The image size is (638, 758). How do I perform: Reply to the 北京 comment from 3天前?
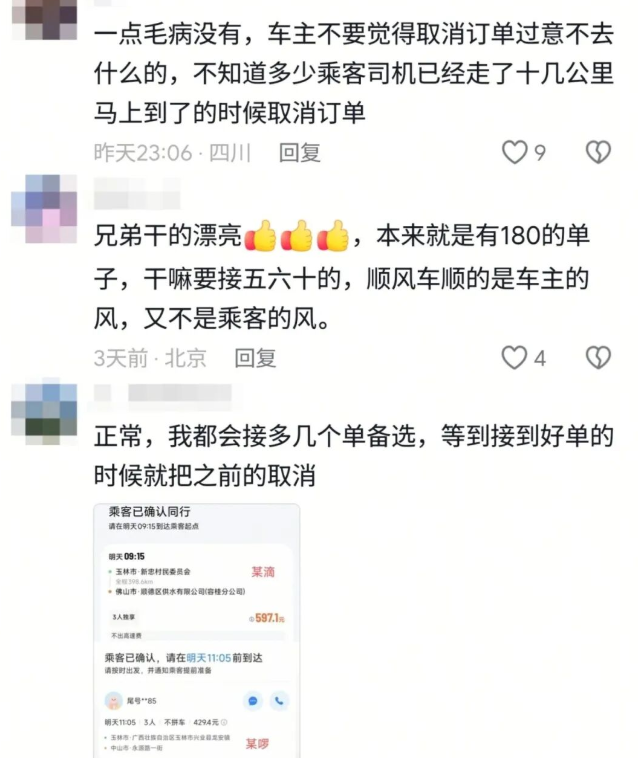255,357
